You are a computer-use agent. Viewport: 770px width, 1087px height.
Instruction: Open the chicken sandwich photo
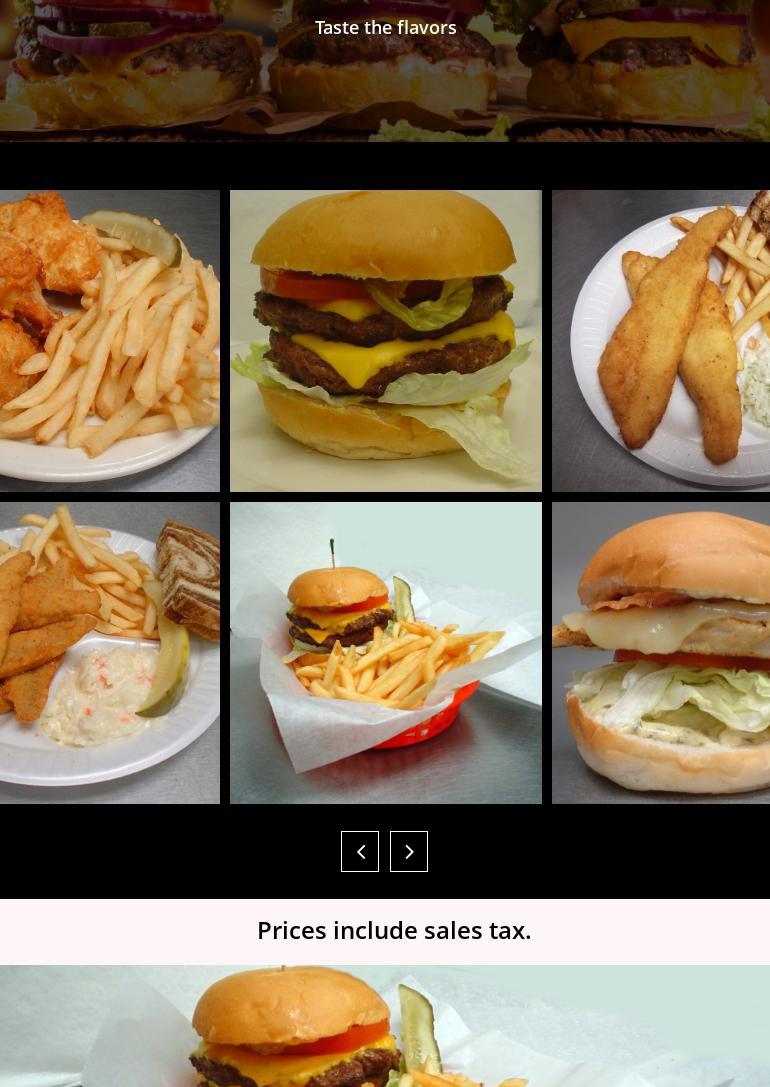(661, 653)
